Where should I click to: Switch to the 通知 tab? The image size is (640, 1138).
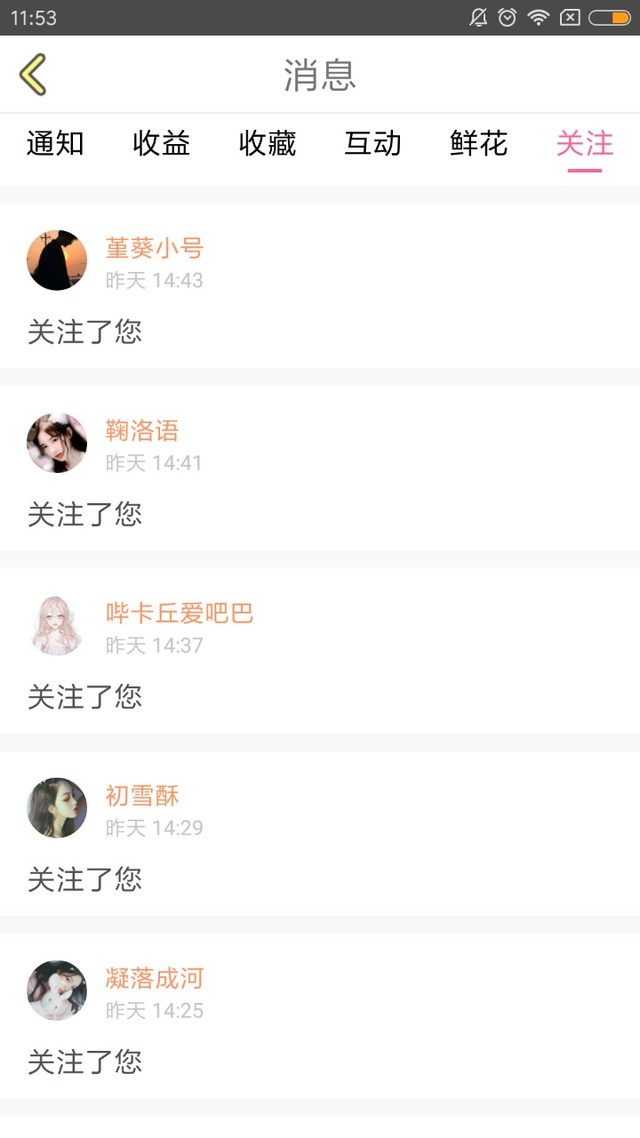tap(55, 144)
